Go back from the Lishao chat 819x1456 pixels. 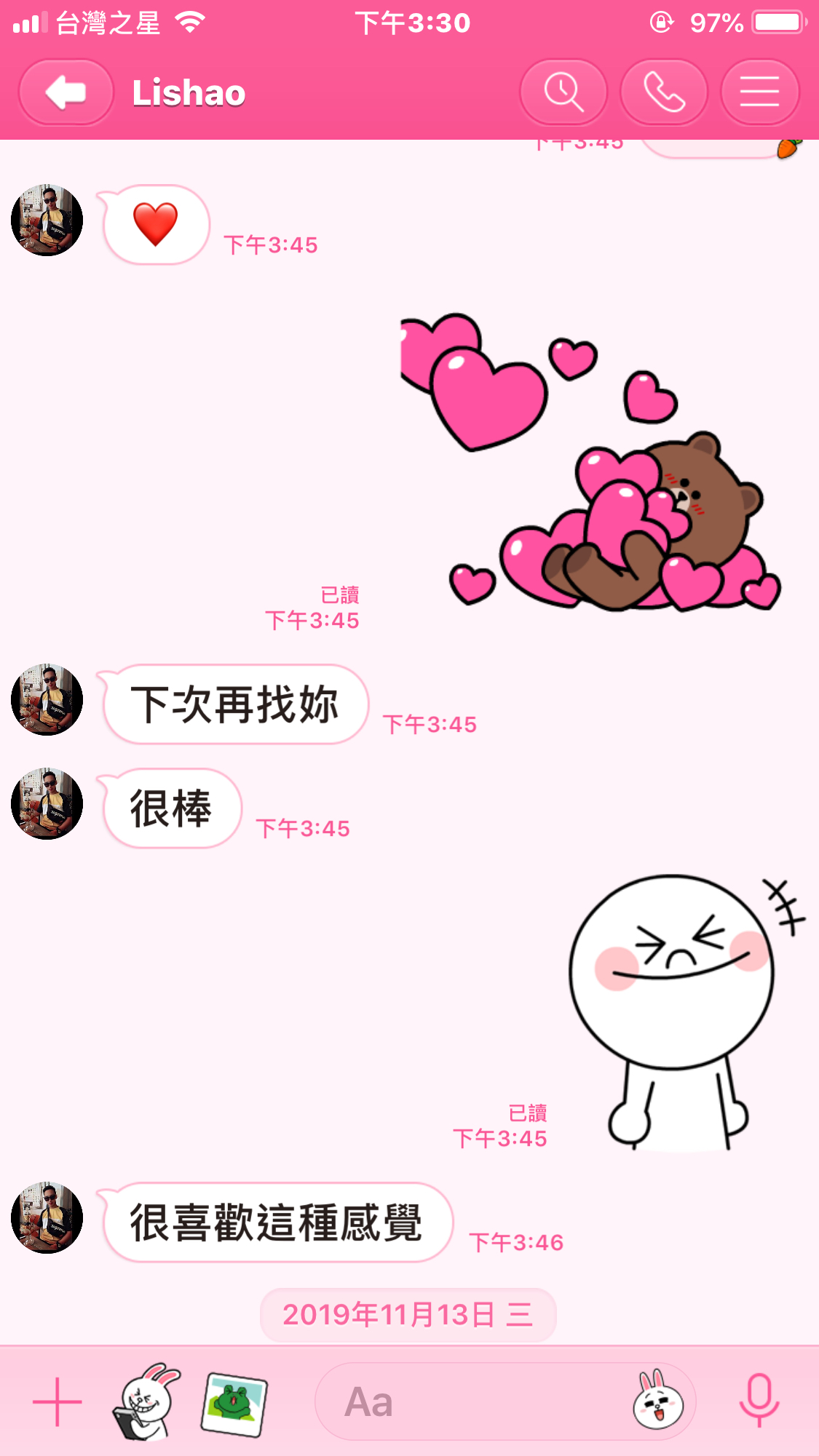(x=66, y=92)
